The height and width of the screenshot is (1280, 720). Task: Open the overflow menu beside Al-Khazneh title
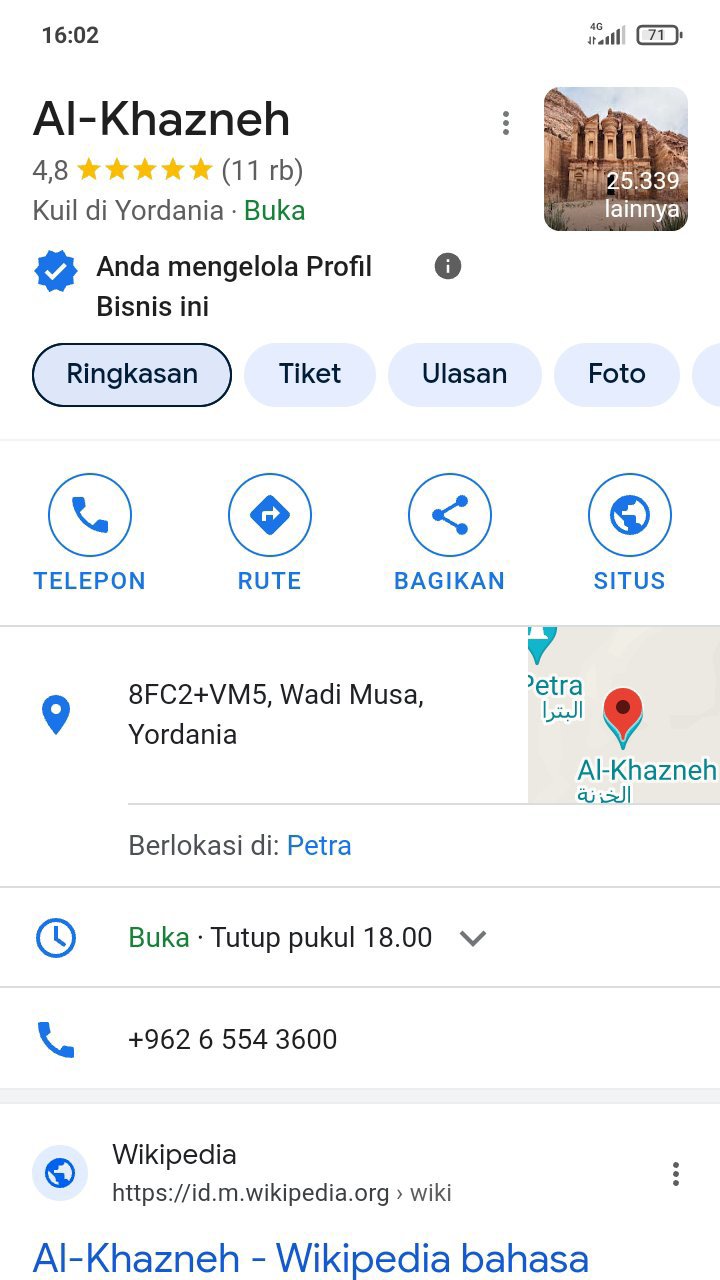[506, 123]
